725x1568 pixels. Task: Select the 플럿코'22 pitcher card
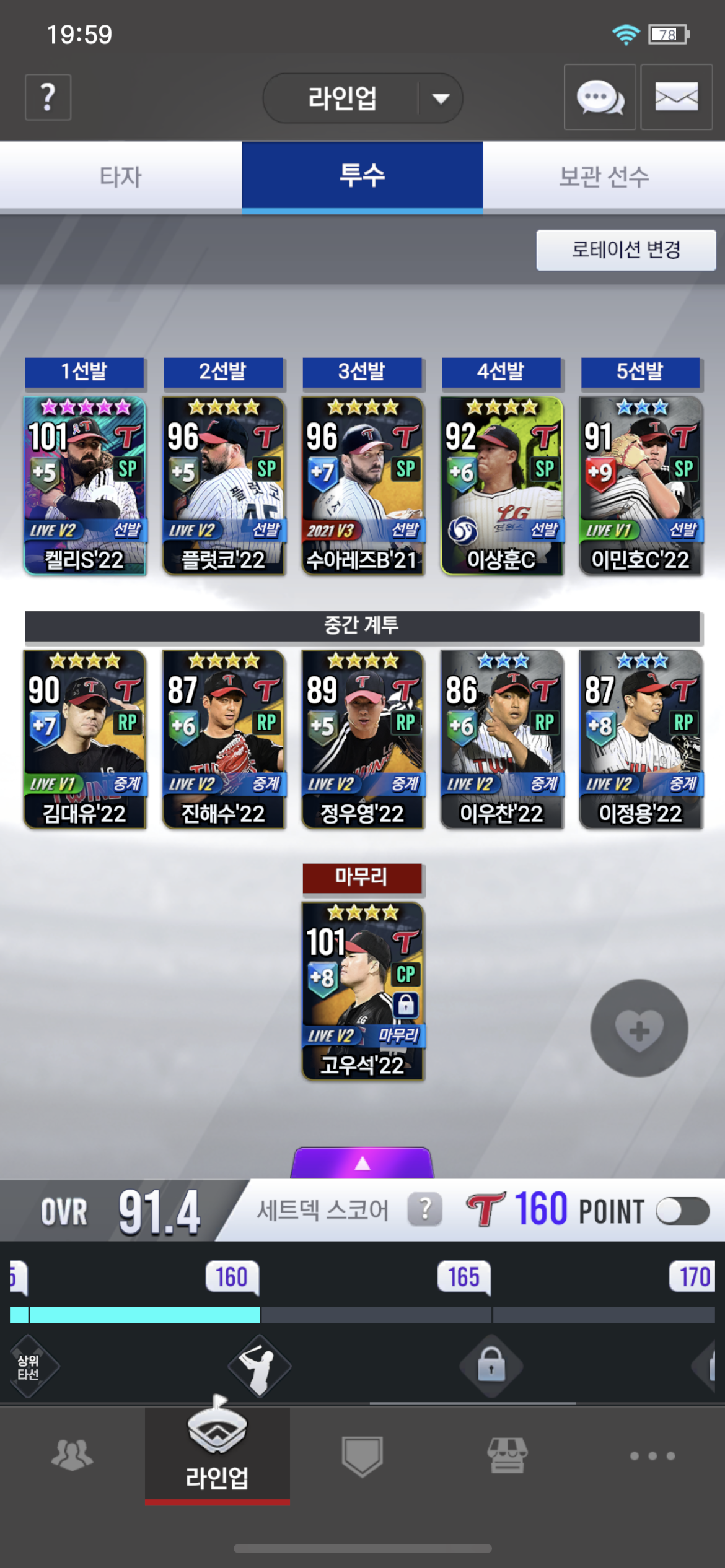click(224, 486)
